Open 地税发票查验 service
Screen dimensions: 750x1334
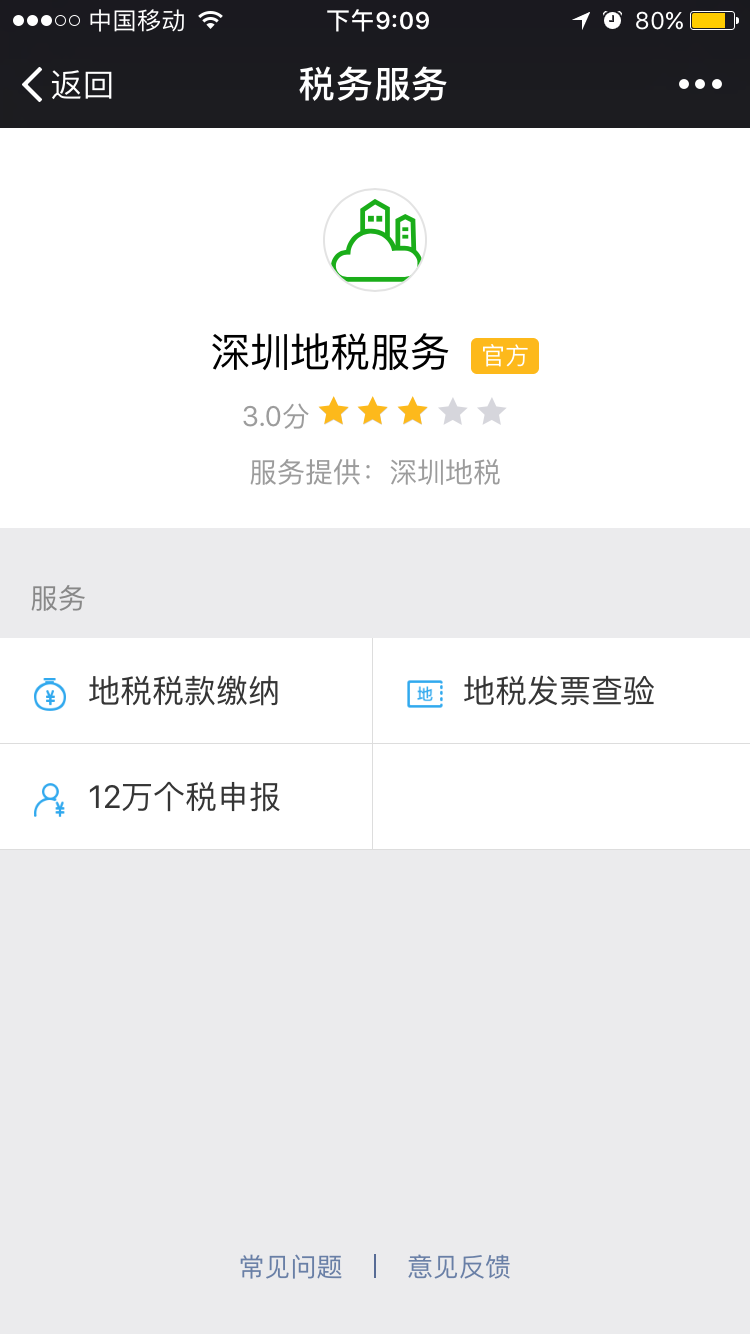click(x=560, y=691)
